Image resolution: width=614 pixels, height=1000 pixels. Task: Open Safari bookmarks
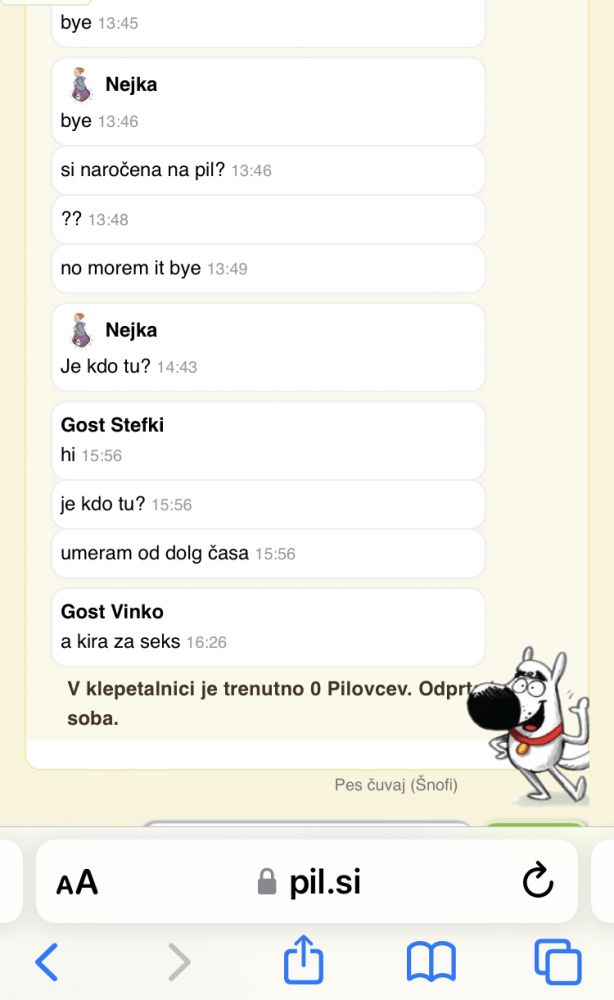(x=431, y=963)
